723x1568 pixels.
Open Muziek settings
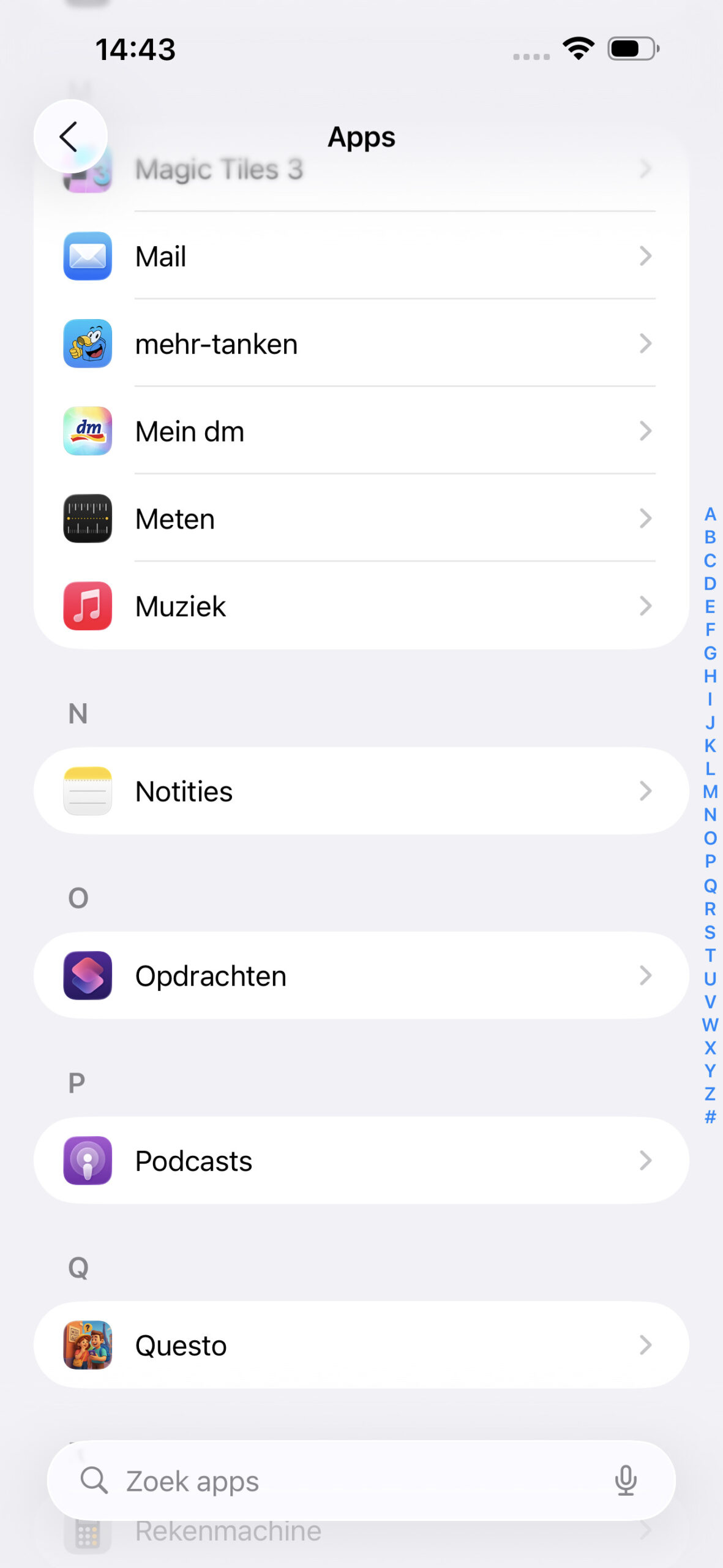click(360, 606)
